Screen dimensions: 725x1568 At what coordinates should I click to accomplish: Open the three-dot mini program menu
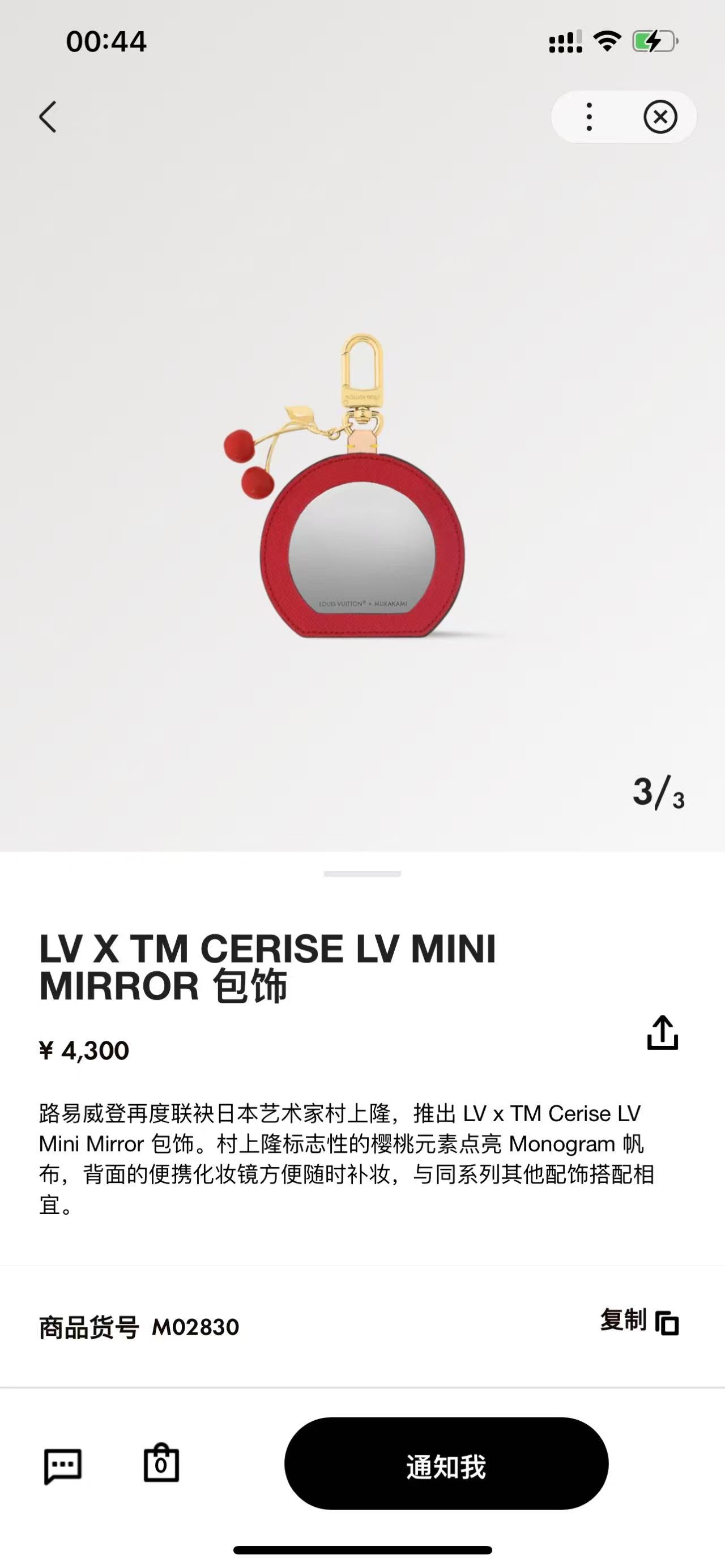coord(588,117)
